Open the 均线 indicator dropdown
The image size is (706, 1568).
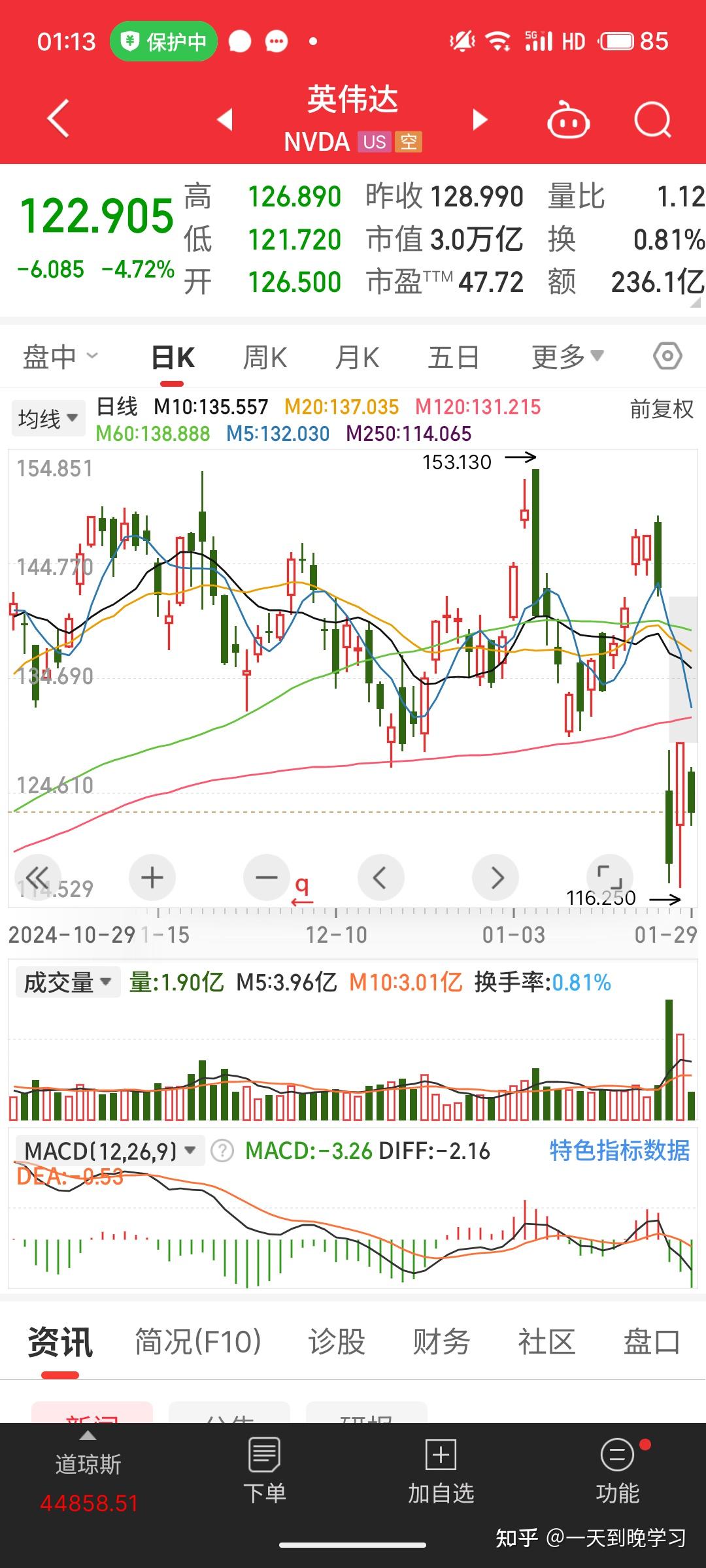pos(48,418)
